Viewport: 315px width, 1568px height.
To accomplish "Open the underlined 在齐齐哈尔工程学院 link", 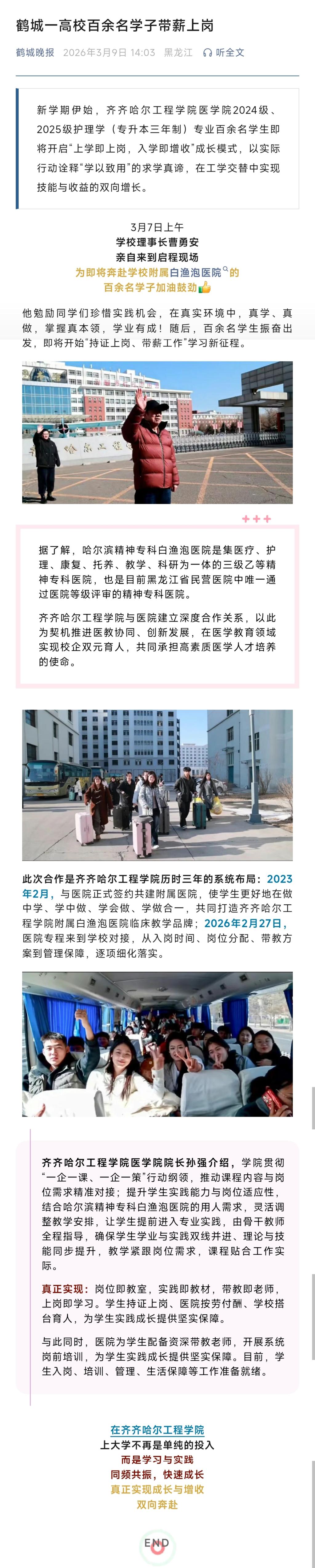I will pos(157,1430).
